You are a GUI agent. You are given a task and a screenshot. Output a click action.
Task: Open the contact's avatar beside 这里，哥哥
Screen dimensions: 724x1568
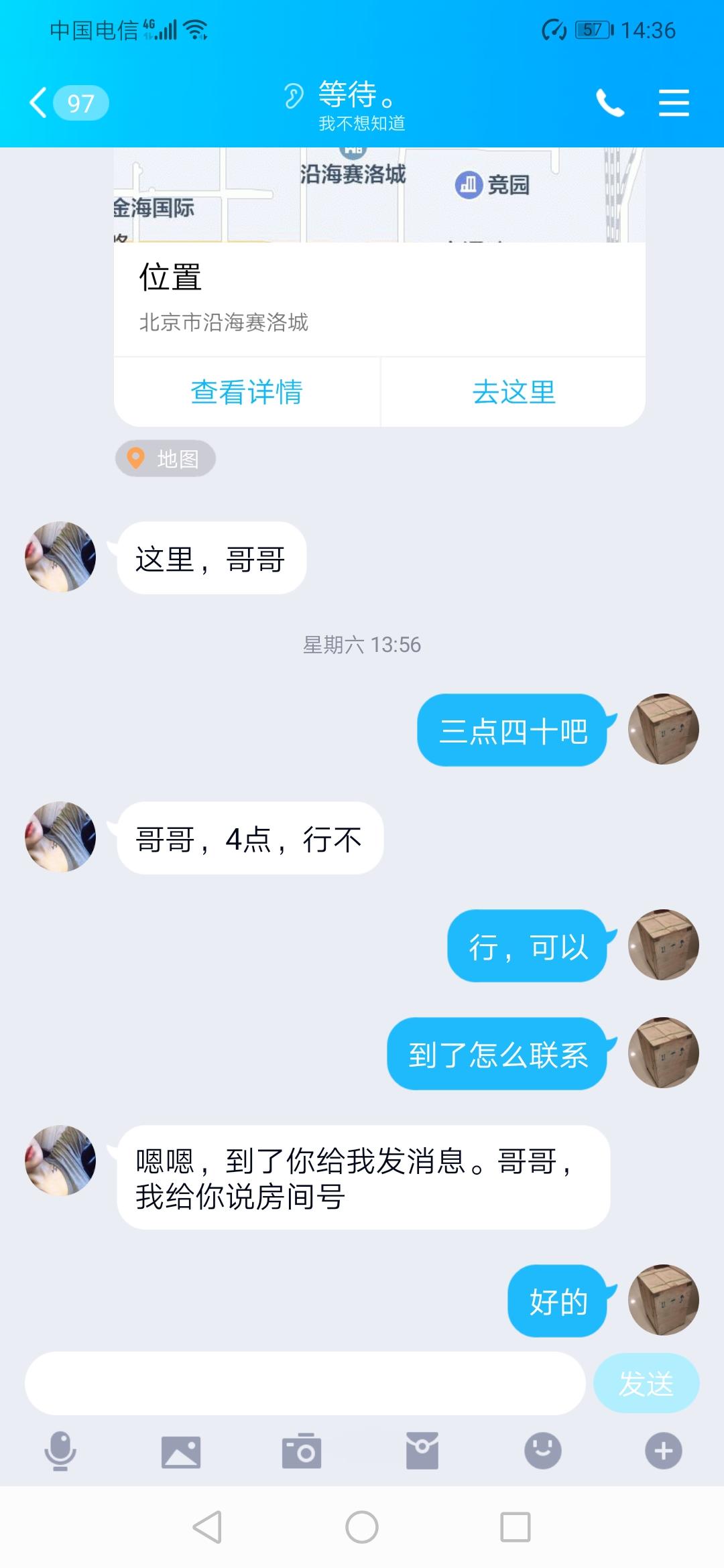(60, 557)
